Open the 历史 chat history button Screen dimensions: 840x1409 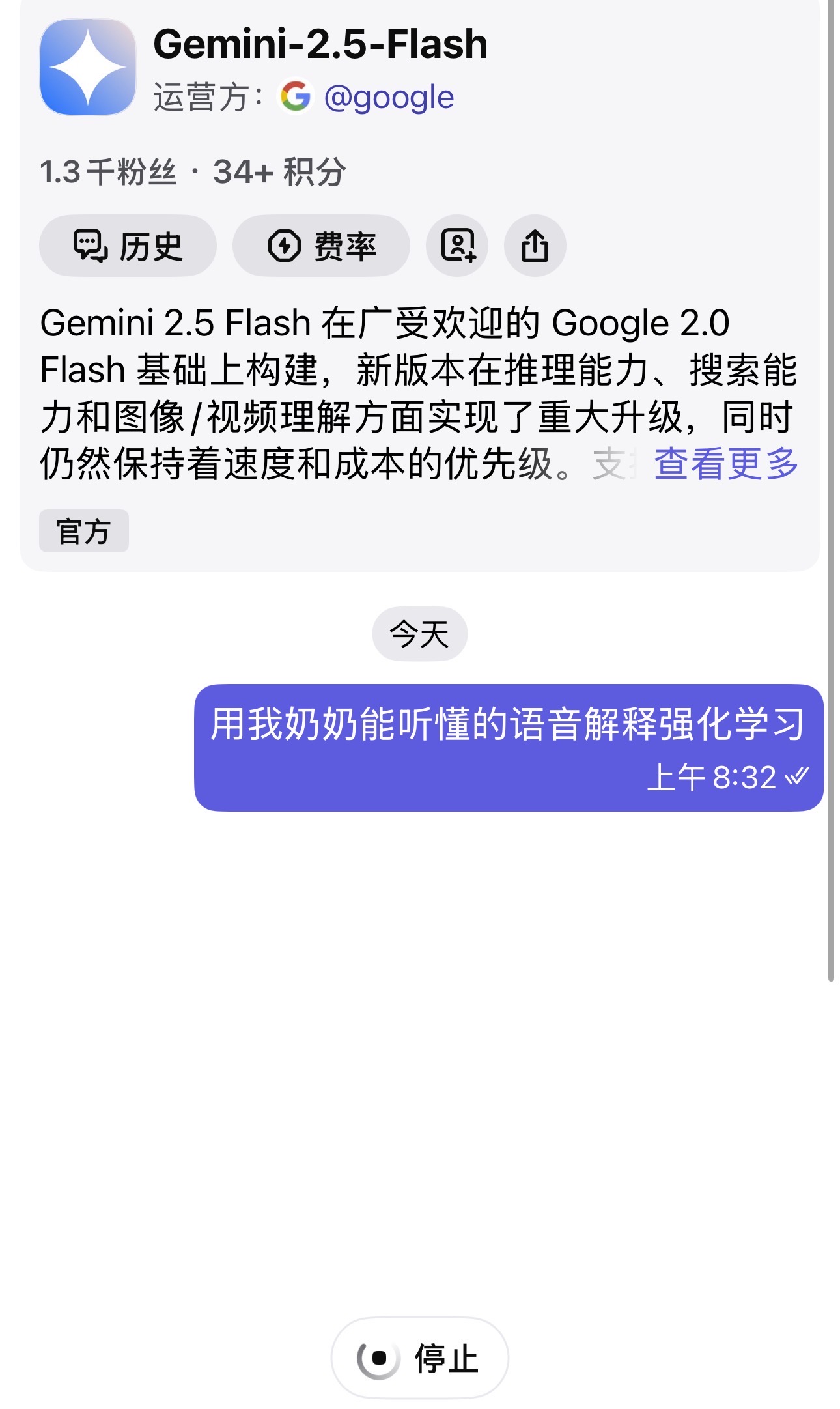[x=128, y=246]
